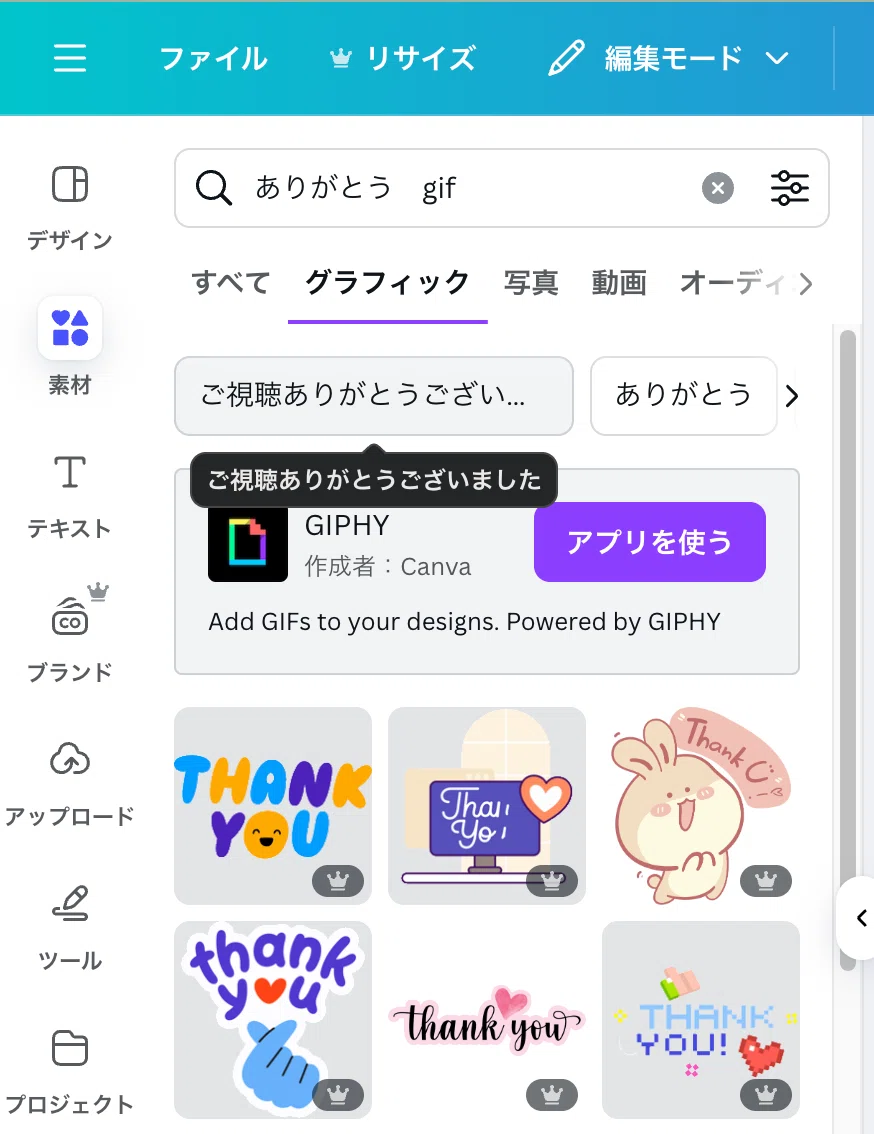Expand the 編集モード dropdown
Screen dimensions: 874x1134
click(669, 59)
